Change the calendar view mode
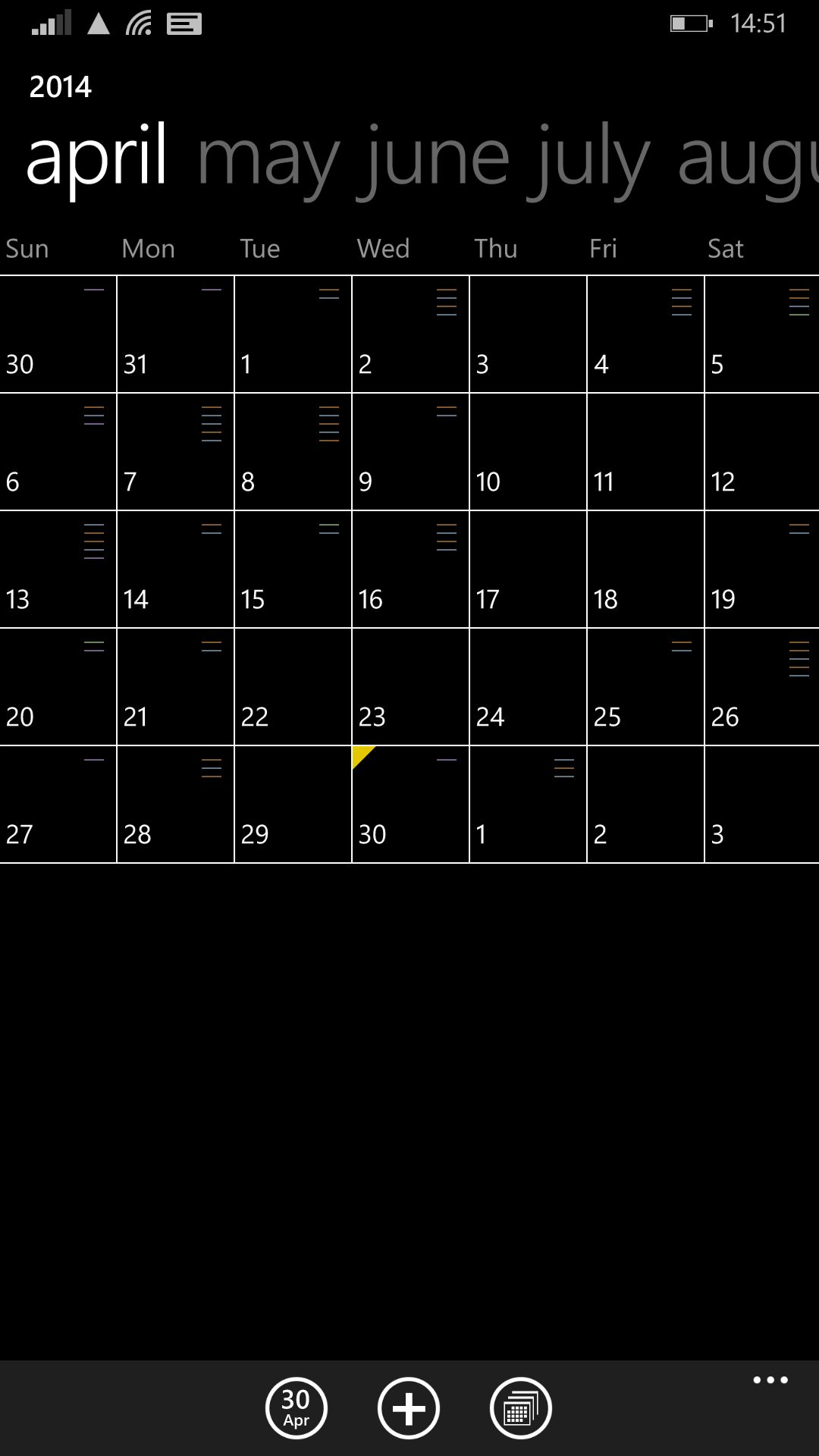Image resolution: width=819 pixels, height=1456 pixels. click(520, 1408)
